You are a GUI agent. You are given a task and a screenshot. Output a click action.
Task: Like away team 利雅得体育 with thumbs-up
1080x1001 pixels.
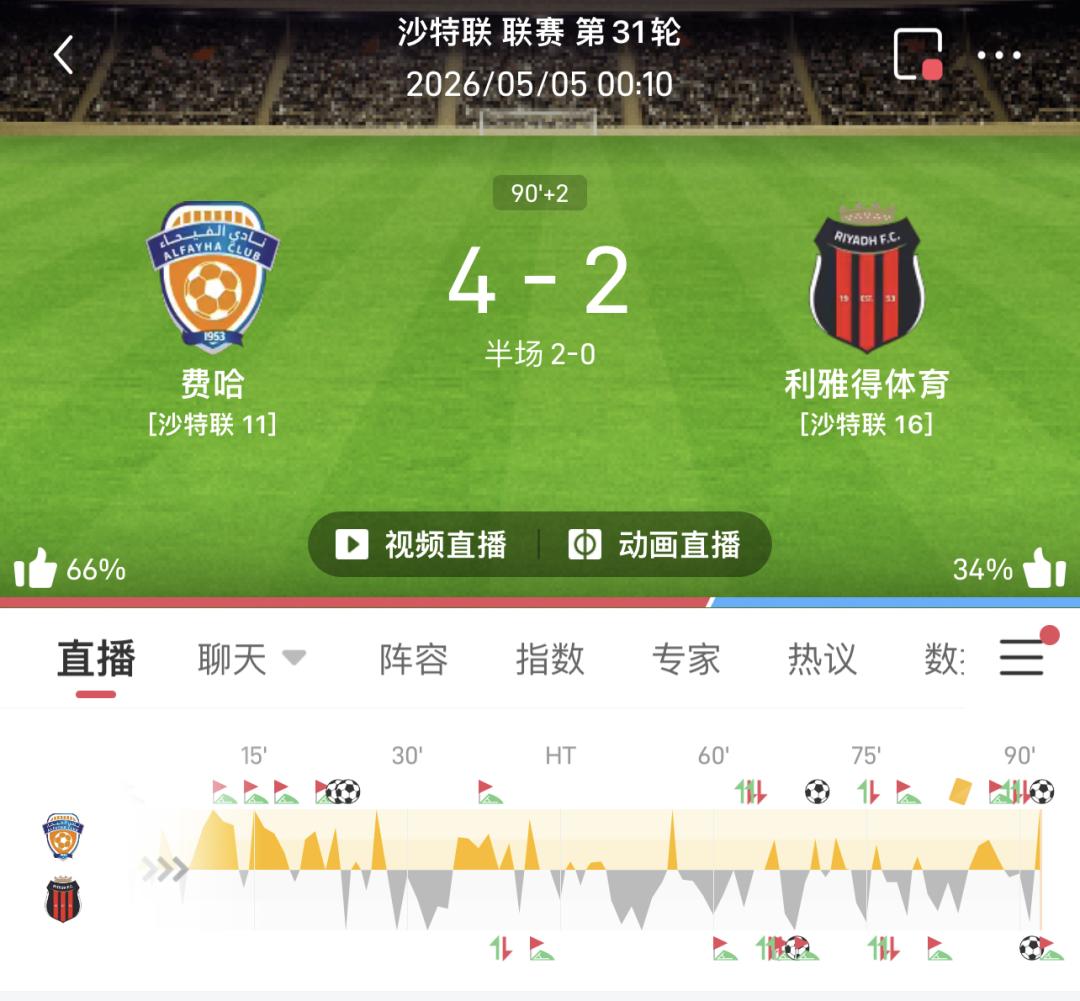click(1044, 568)
